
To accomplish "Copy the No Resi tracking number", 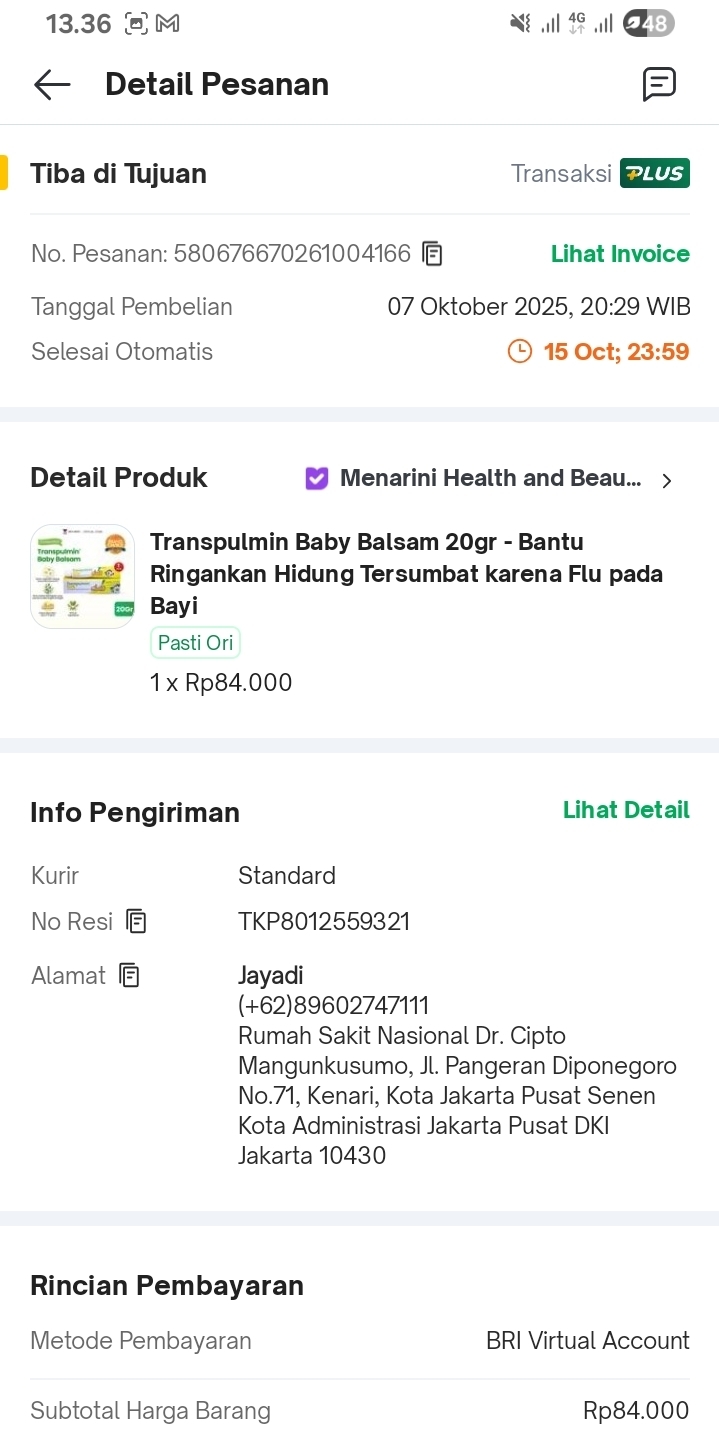I will click(137, 921).
